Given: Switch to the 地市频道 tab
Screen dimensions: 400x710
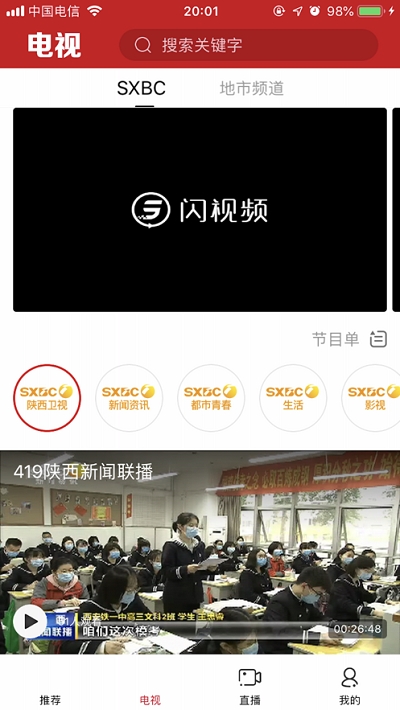Looking at the screenshot, I should (252, 88).
